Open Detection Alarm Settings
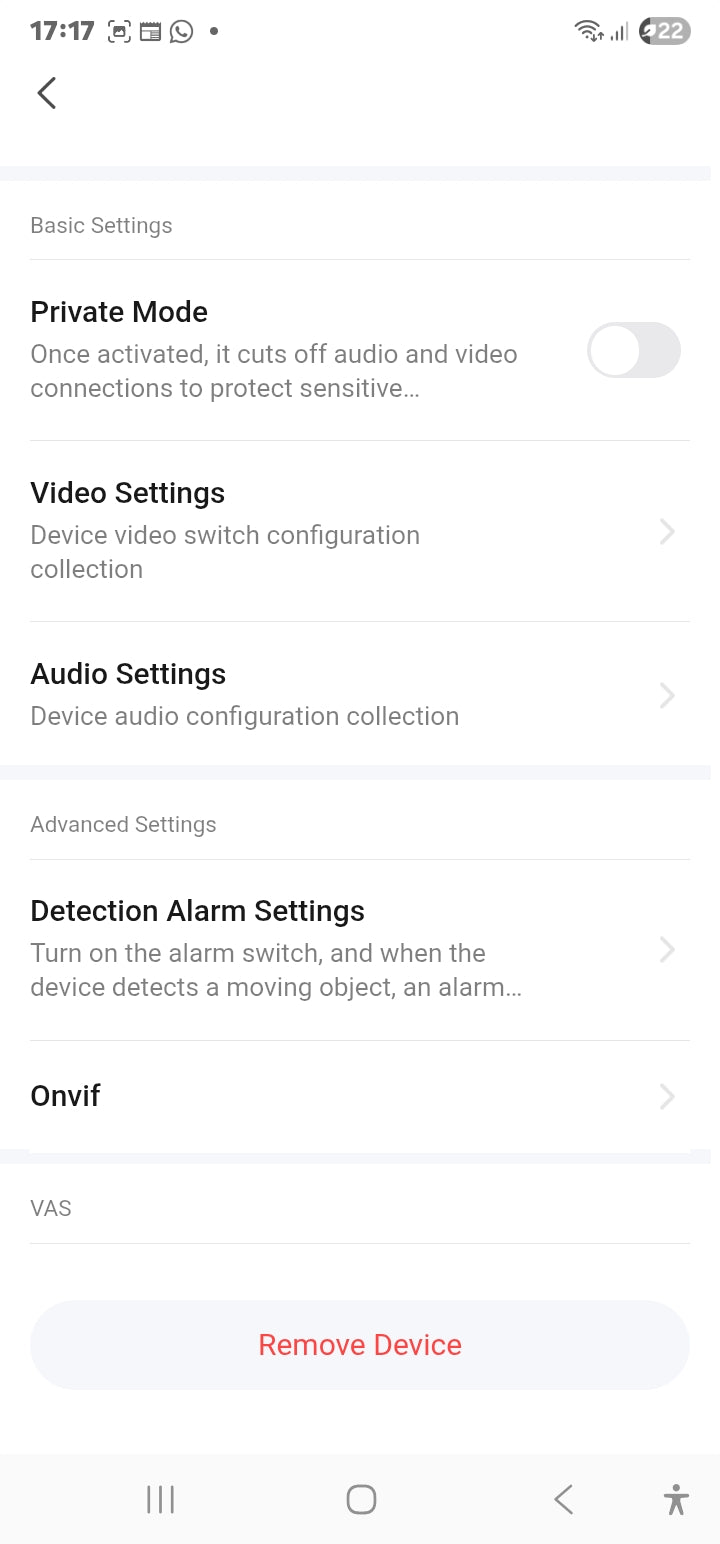720x1544 pixels. (x=360, y=948)
